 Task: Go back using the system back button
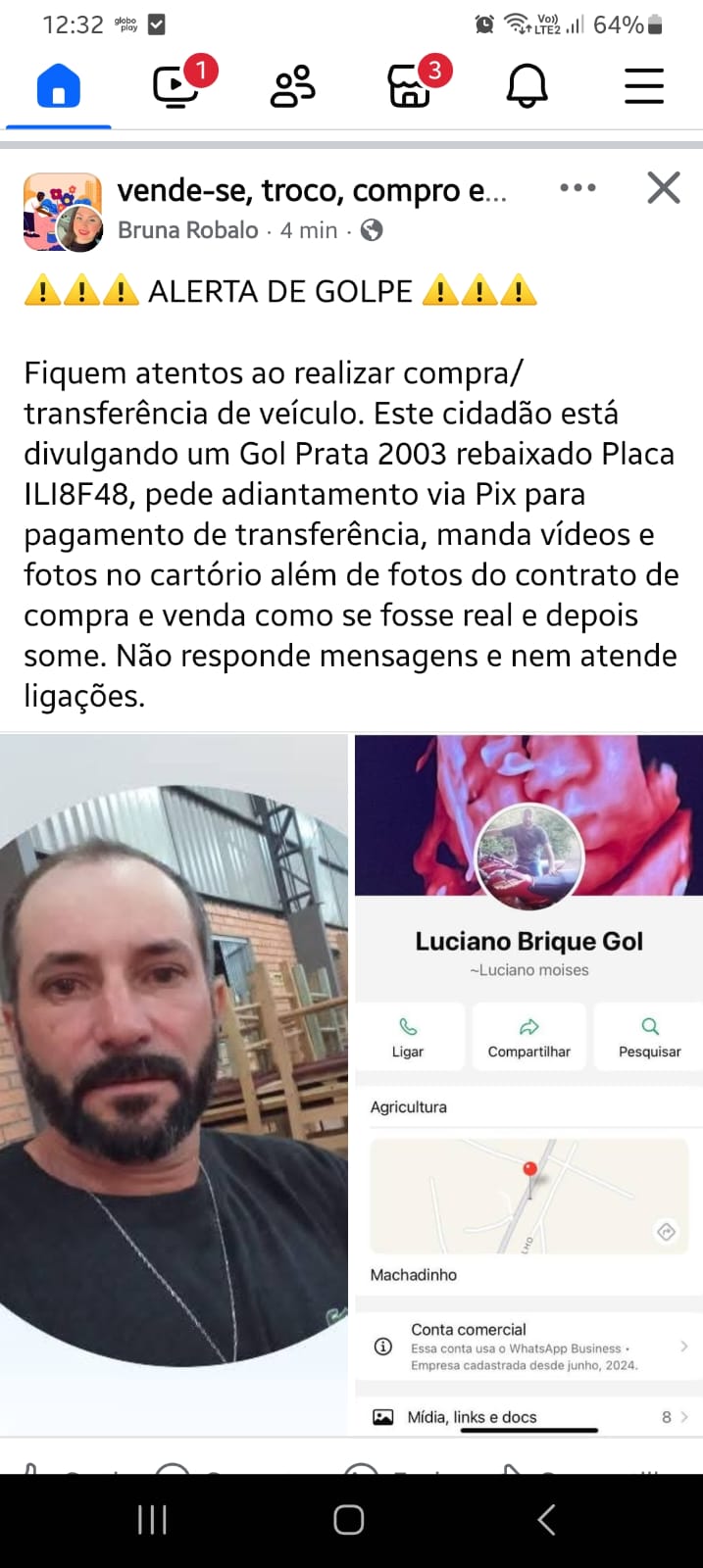pos(546,1520)
